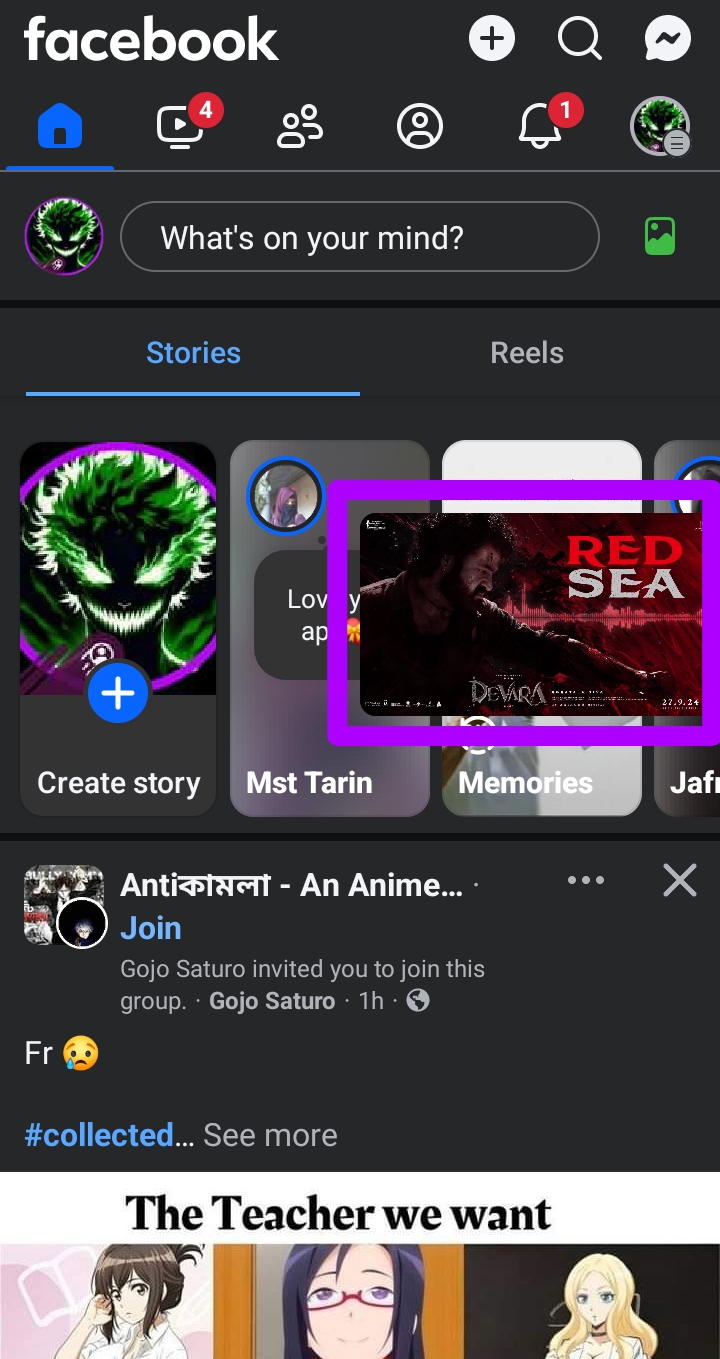This screenshot has height=1359, width=720.
Task: Open the create new post plus icon
Action: point(491,39)
